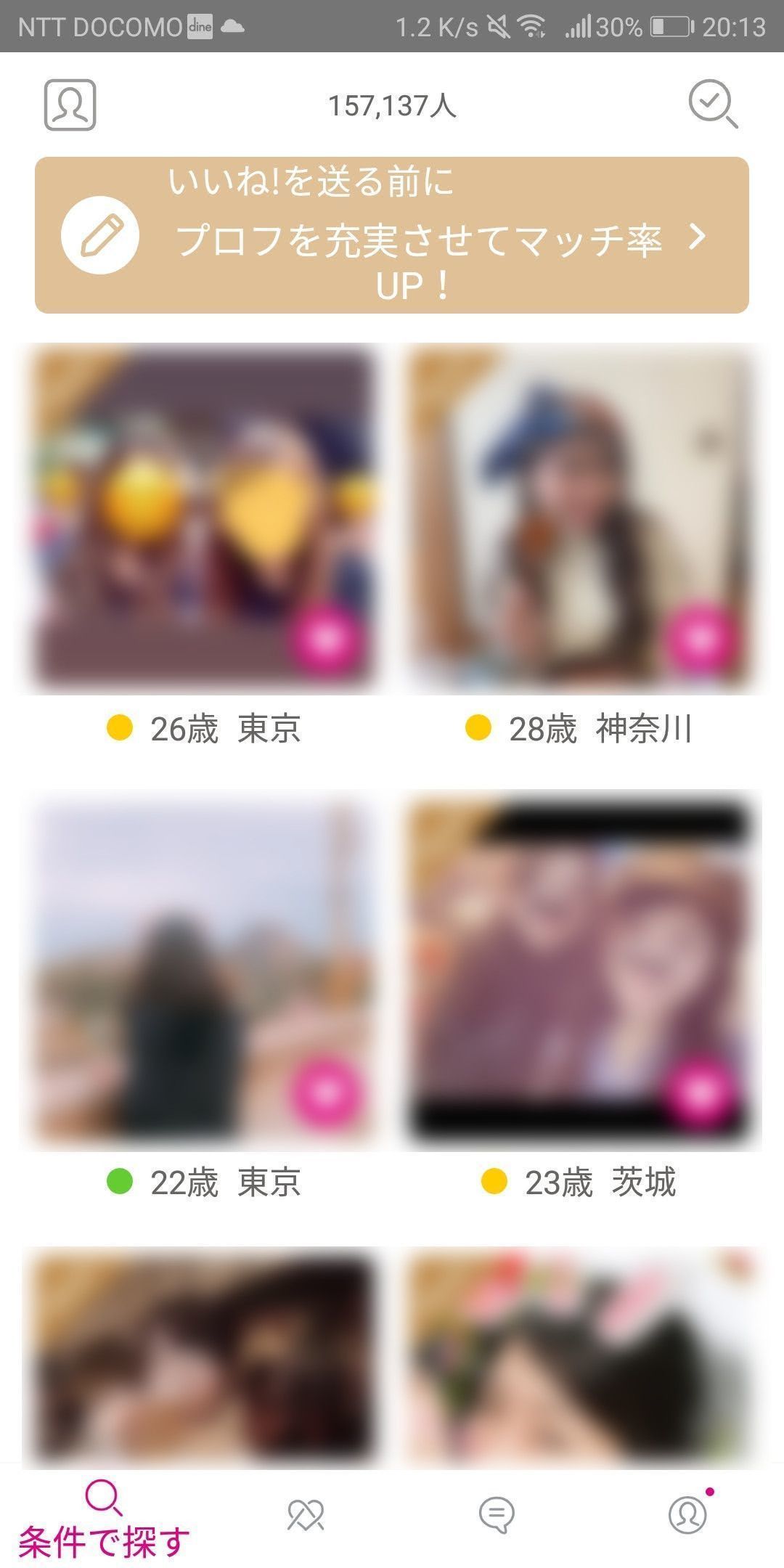Open the search filter icon with checkmark
This screenshot has width=784, height=1568.
(712, 104)
